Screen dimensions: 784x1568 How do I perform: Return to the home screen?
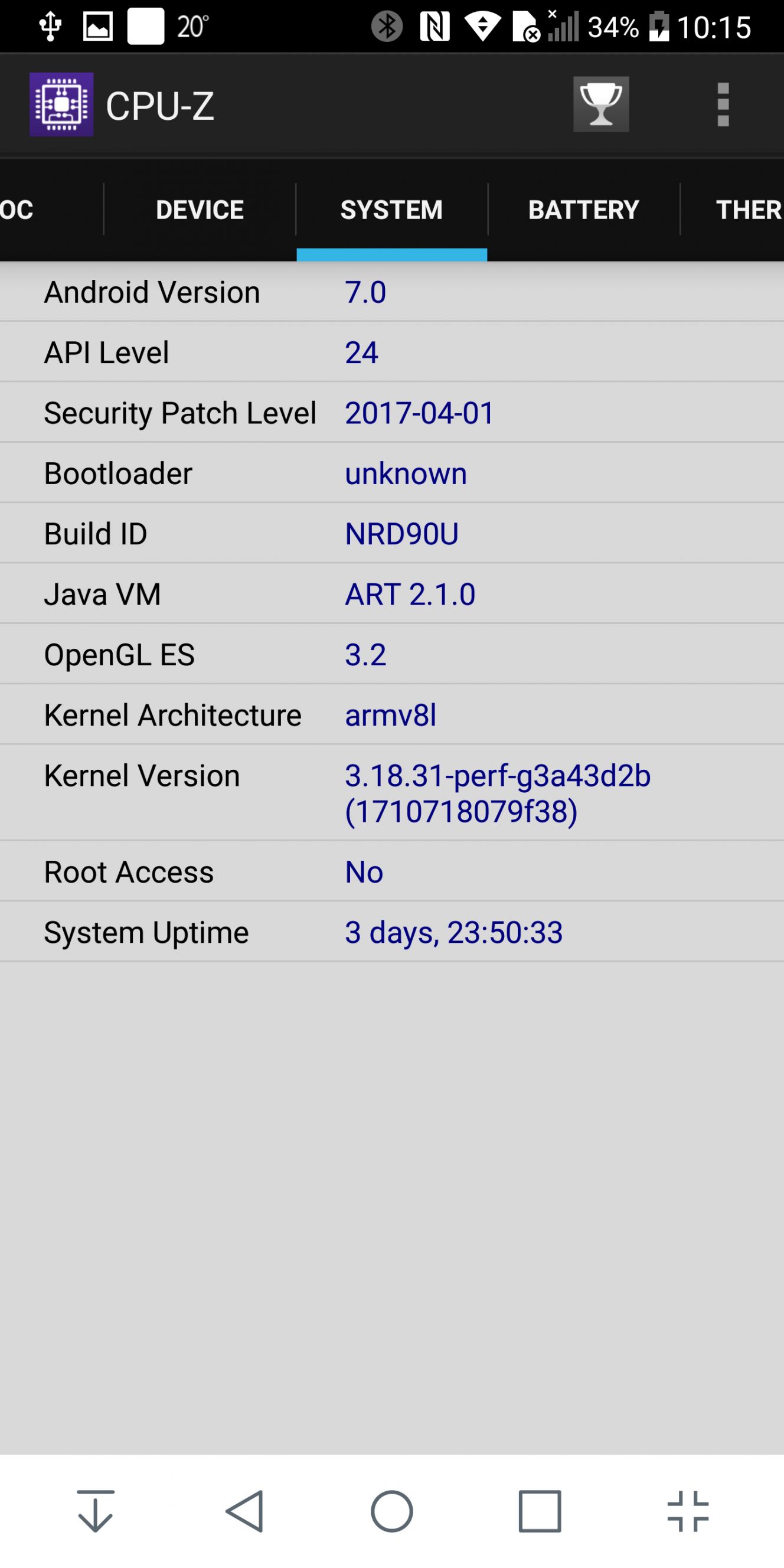392,1511
